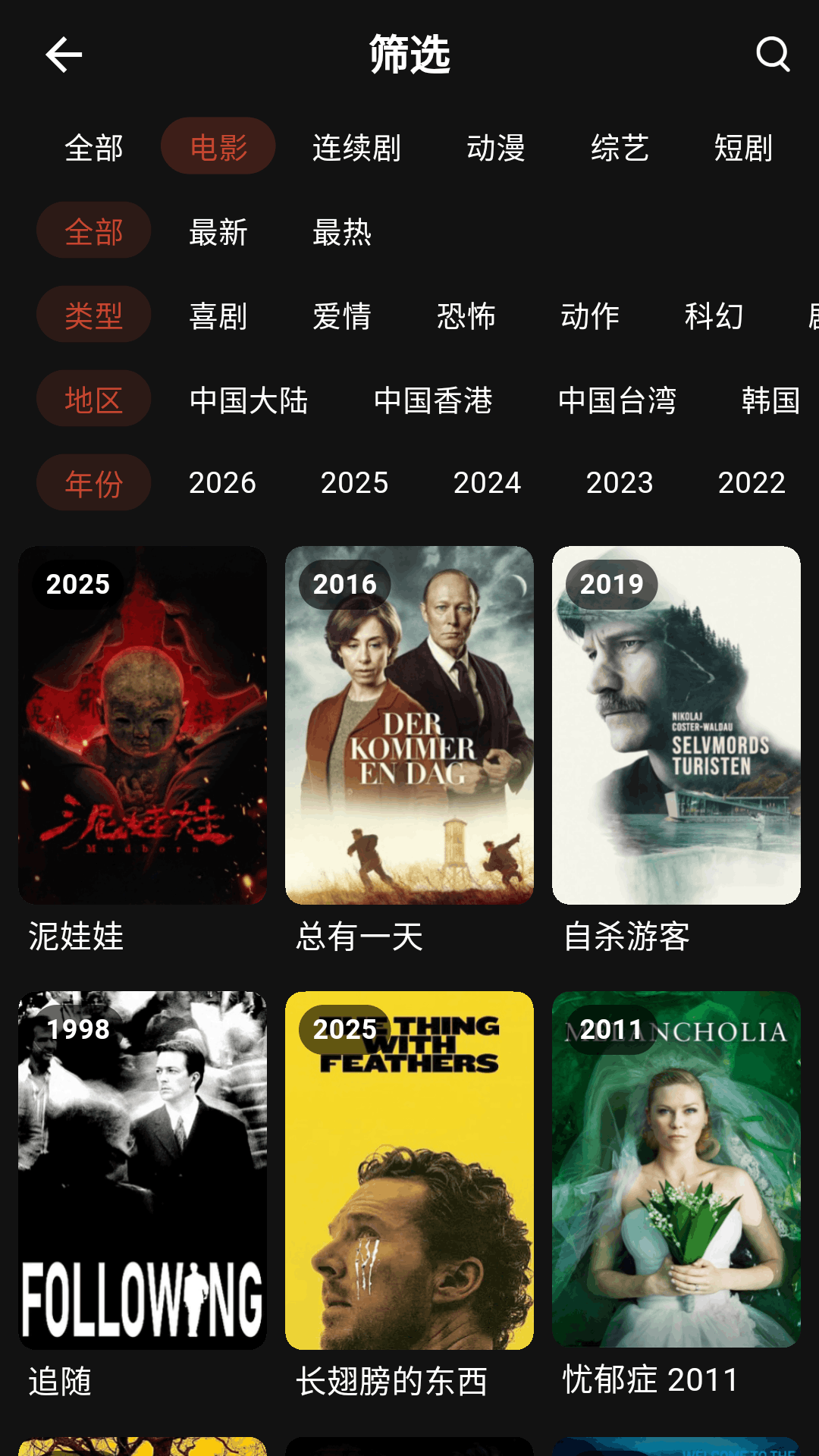
Task: Select the 电影 filter tab
Action: click(218, 146)
